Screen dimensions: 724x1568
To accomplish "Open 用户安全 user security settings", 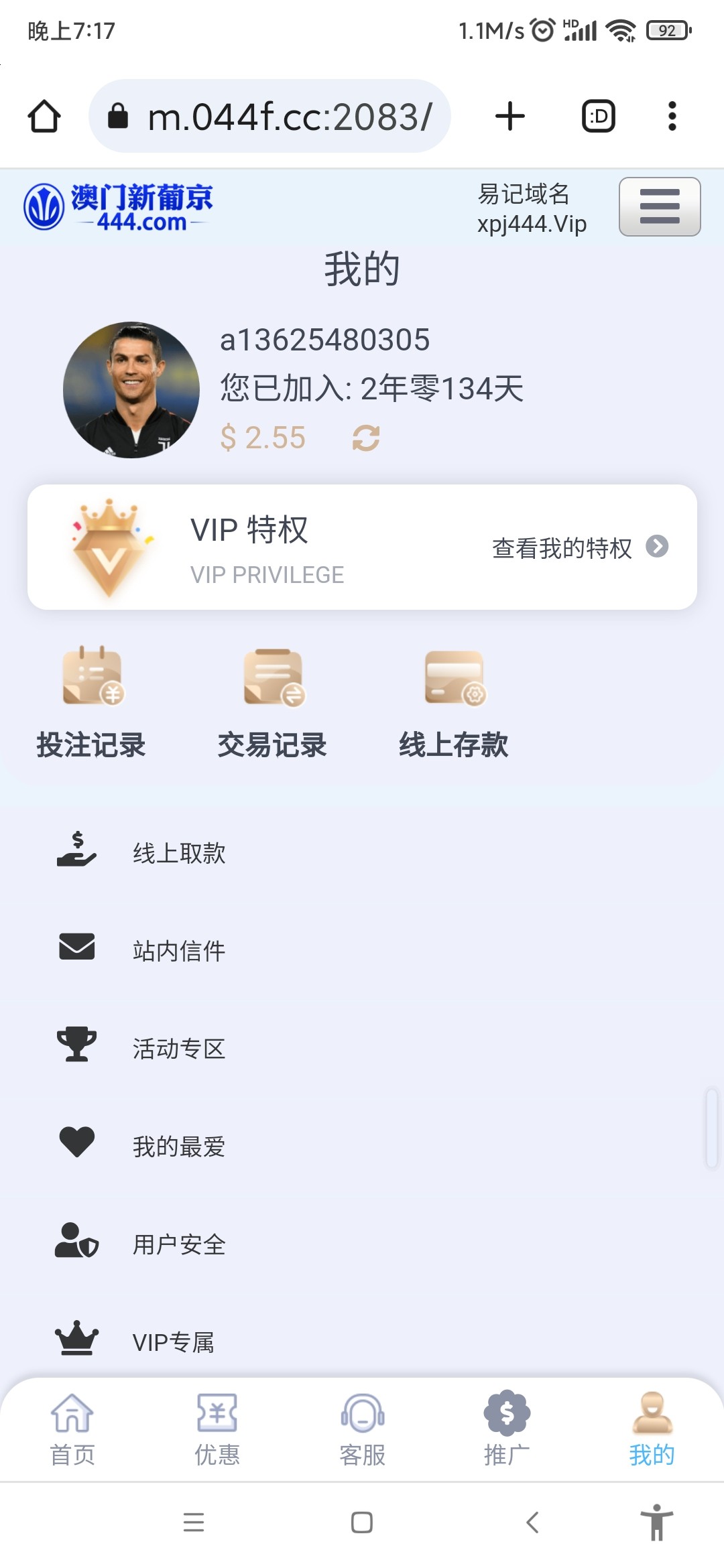I will pos(179,1244).
